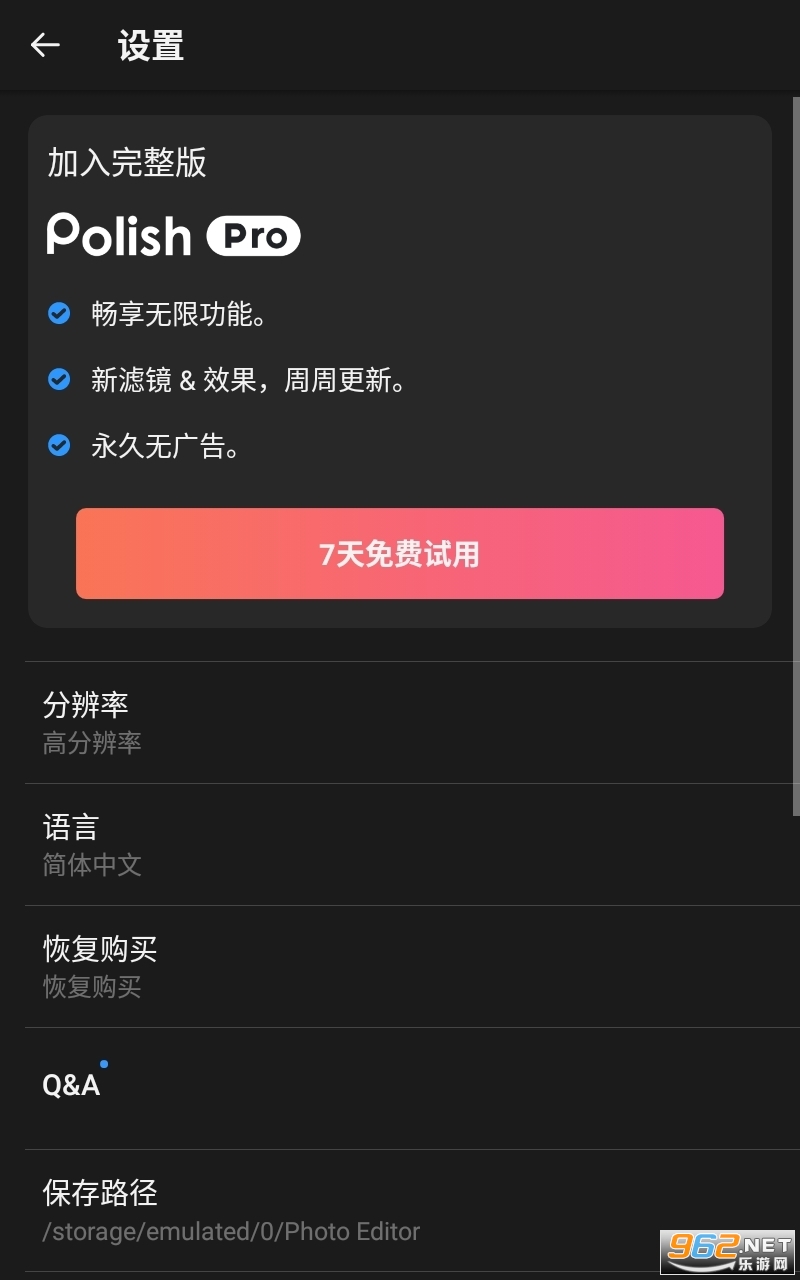
Task: Select 恢复购买 to restore purchases
Action: (x=400, y=966)
